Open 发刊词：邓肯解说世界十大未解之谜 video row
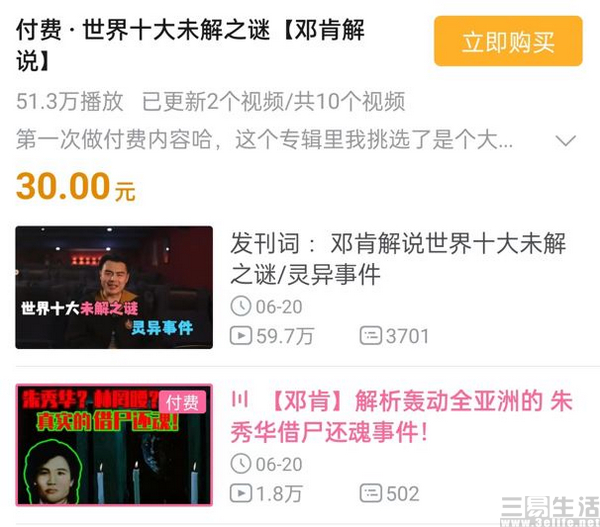The height and width of the screenshot is (527, 600). (398, 258)
